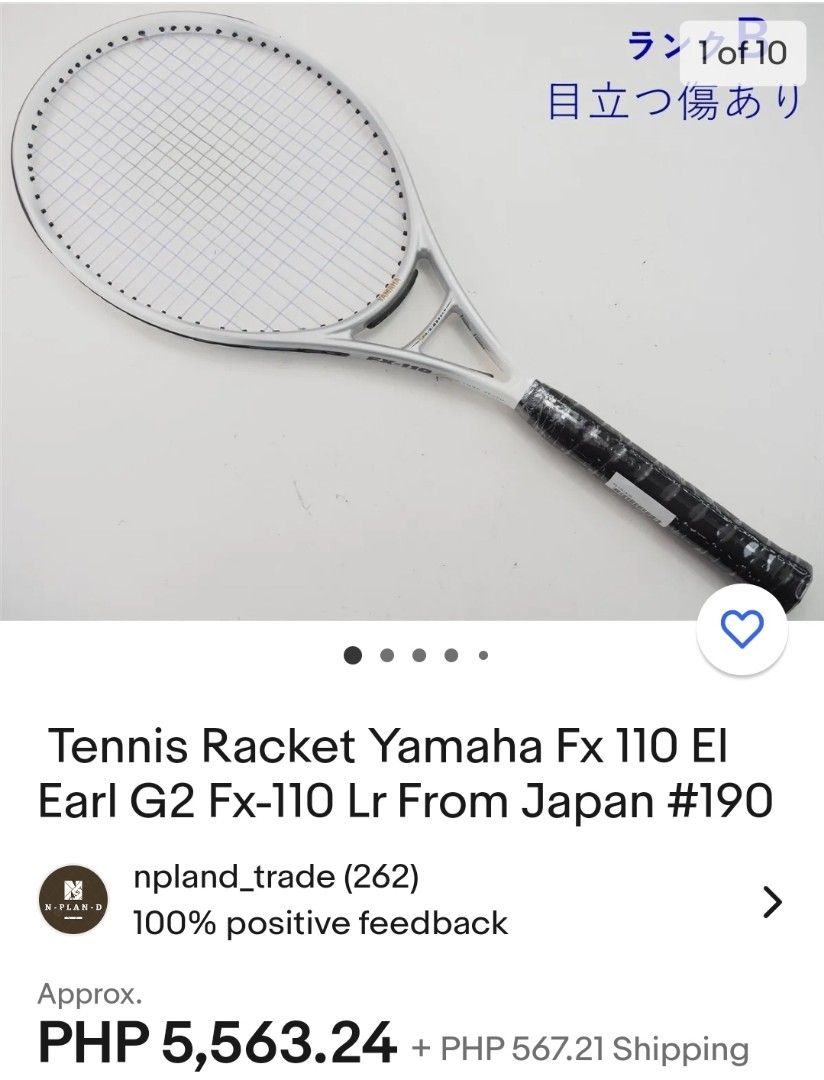Image resolution: width=824 pixels, height=1080 pixels.
Task: Click the Tennis Racket Yamaha product title
Action: point(412,770)
